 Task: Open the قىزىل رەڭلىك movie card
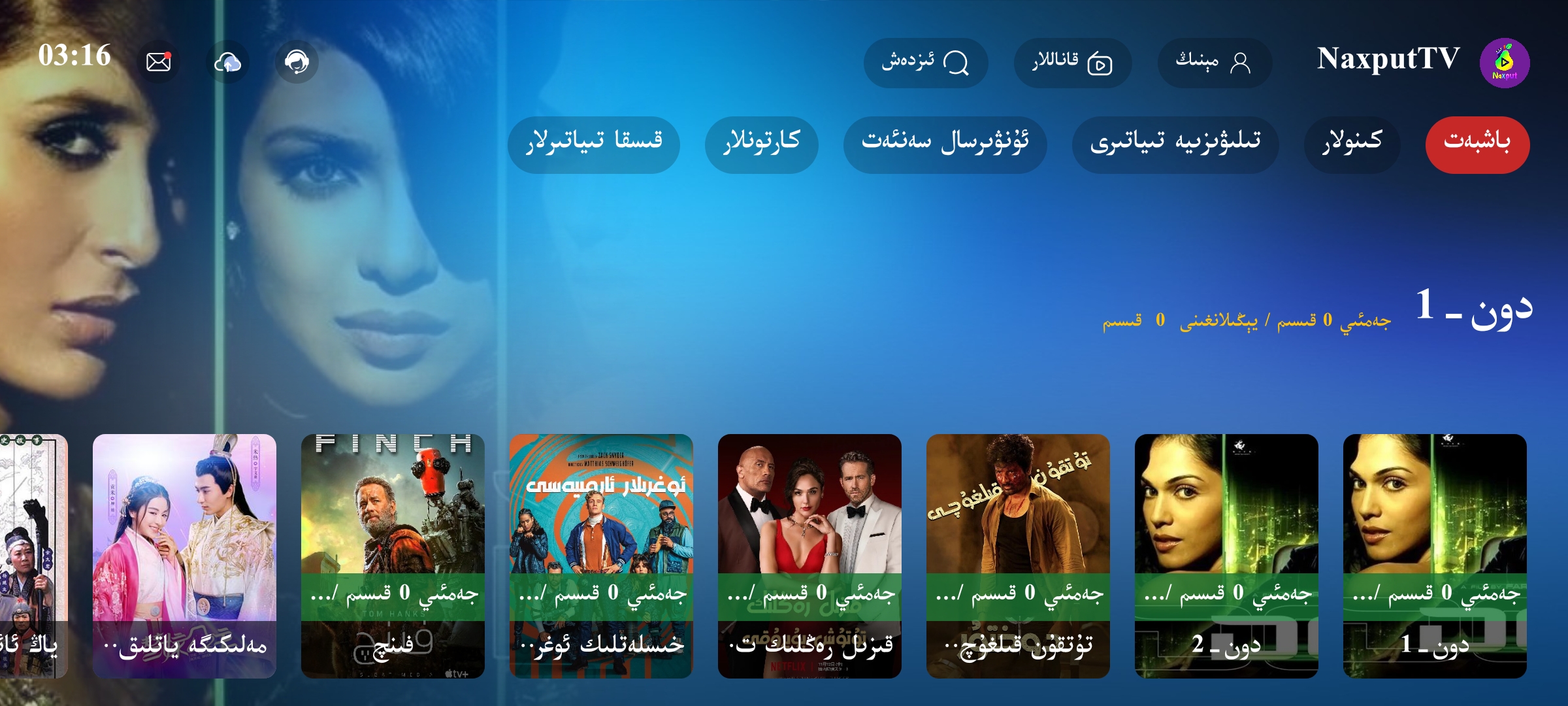tap(809, 556)
